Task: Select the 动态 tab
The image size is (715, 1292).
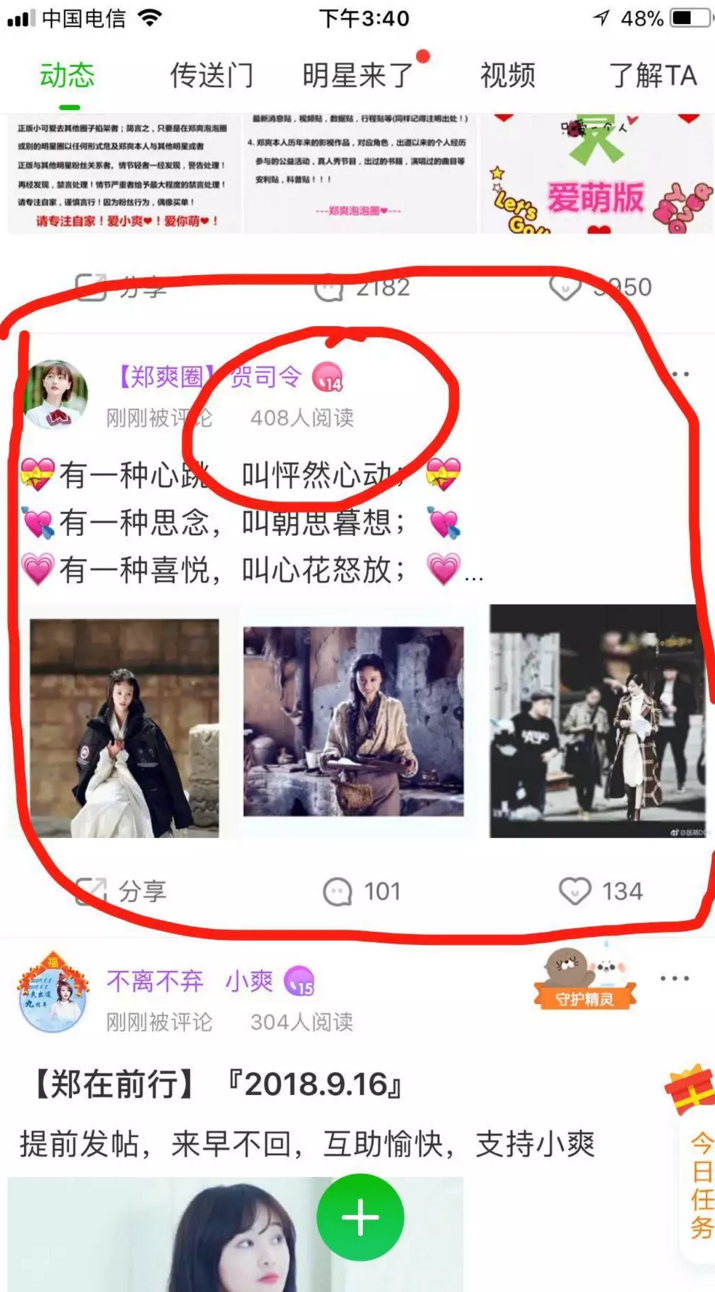Action: (x=68, y=75)
